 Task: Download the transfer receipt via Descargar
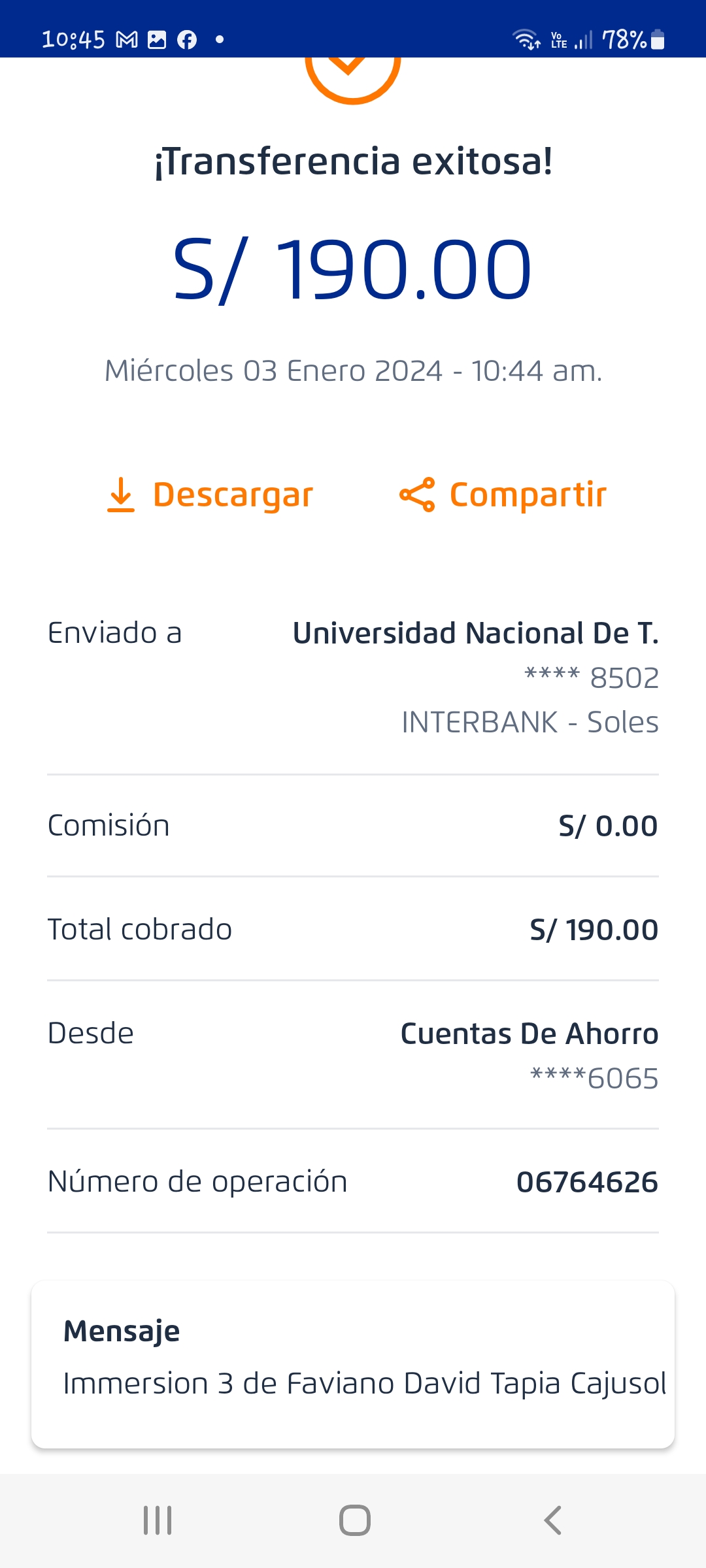coord(210,495)
